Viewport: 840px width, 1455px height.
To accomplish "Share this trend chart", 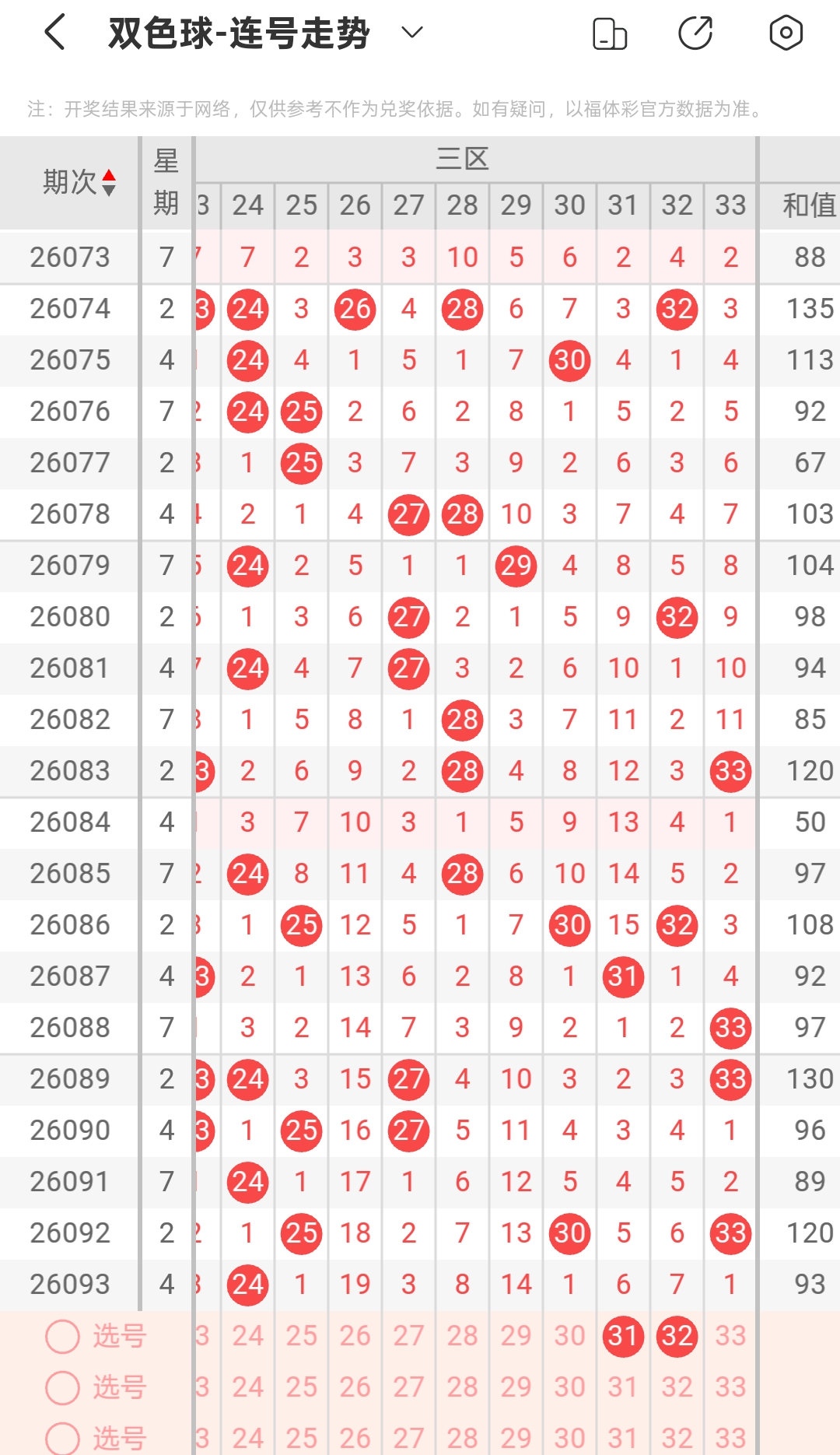I will coord(695,33).
